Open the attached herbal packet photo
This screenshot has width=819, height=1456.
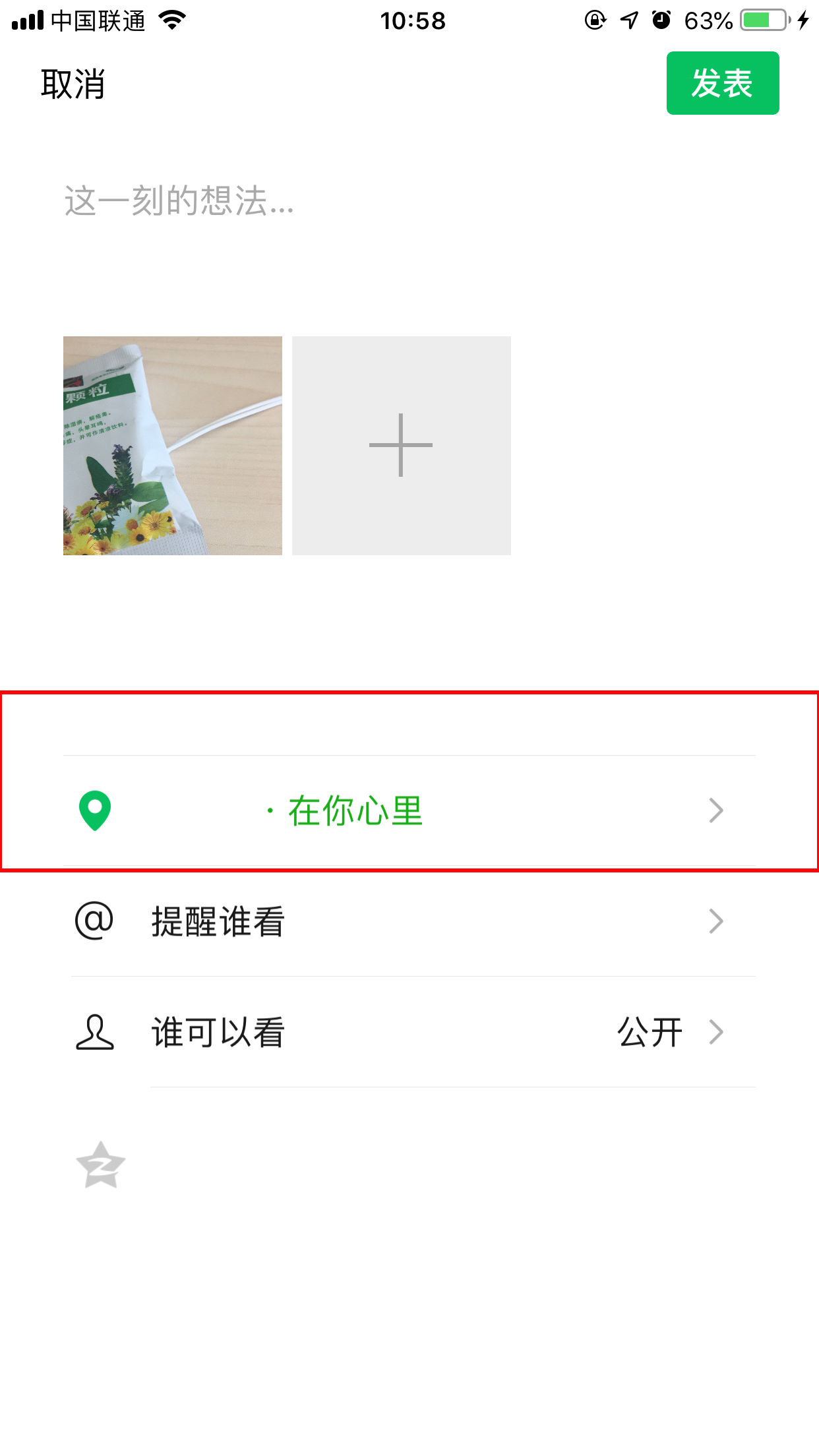pos(172,446)
